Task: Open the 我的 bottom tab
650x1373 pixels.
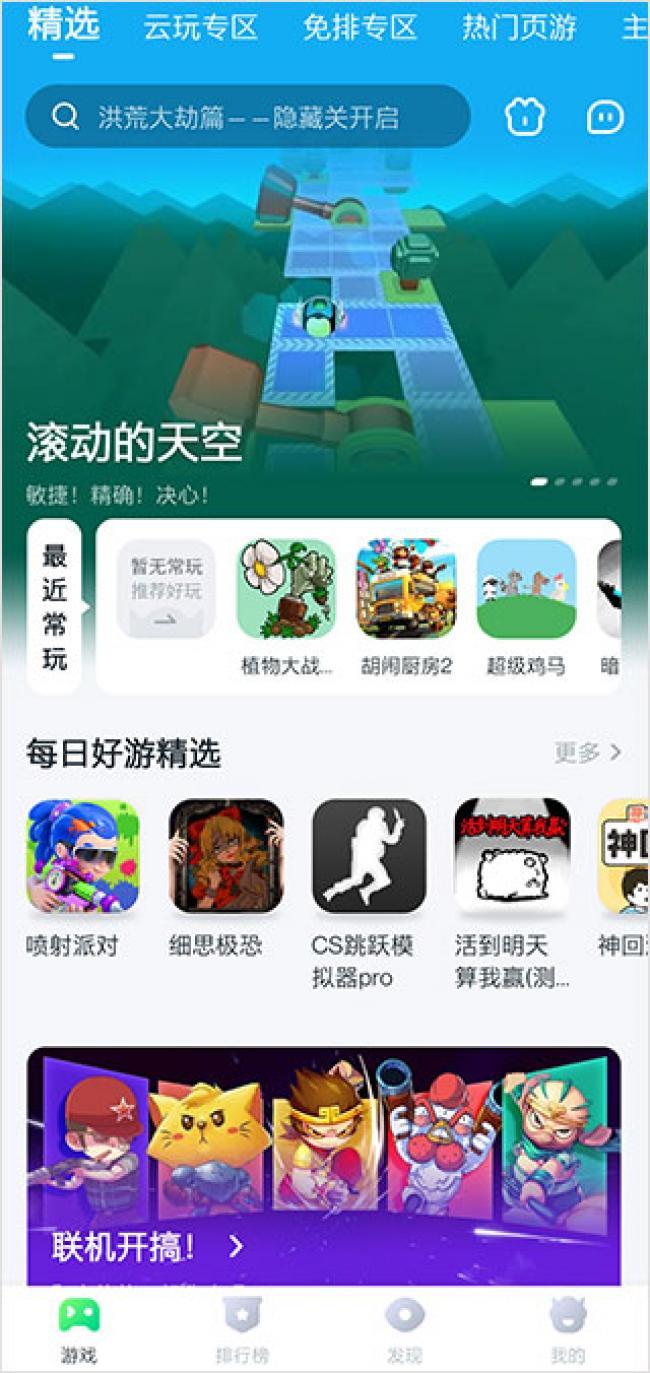Action: (567, 1330)
